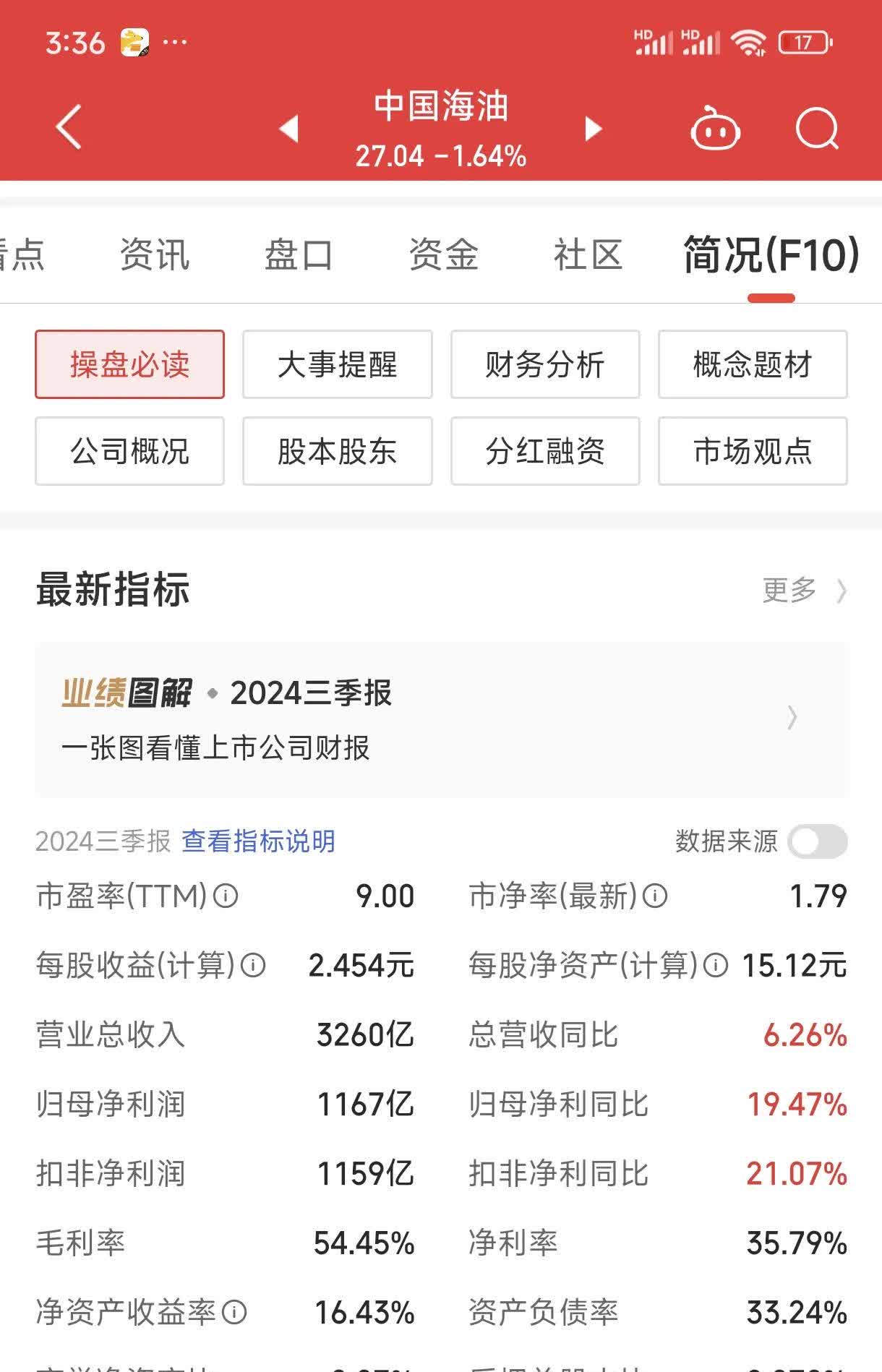882x1372 pixels.
Task: Tap the next stock arrow beside 中国海油
Action: click(x=593, y=129)
